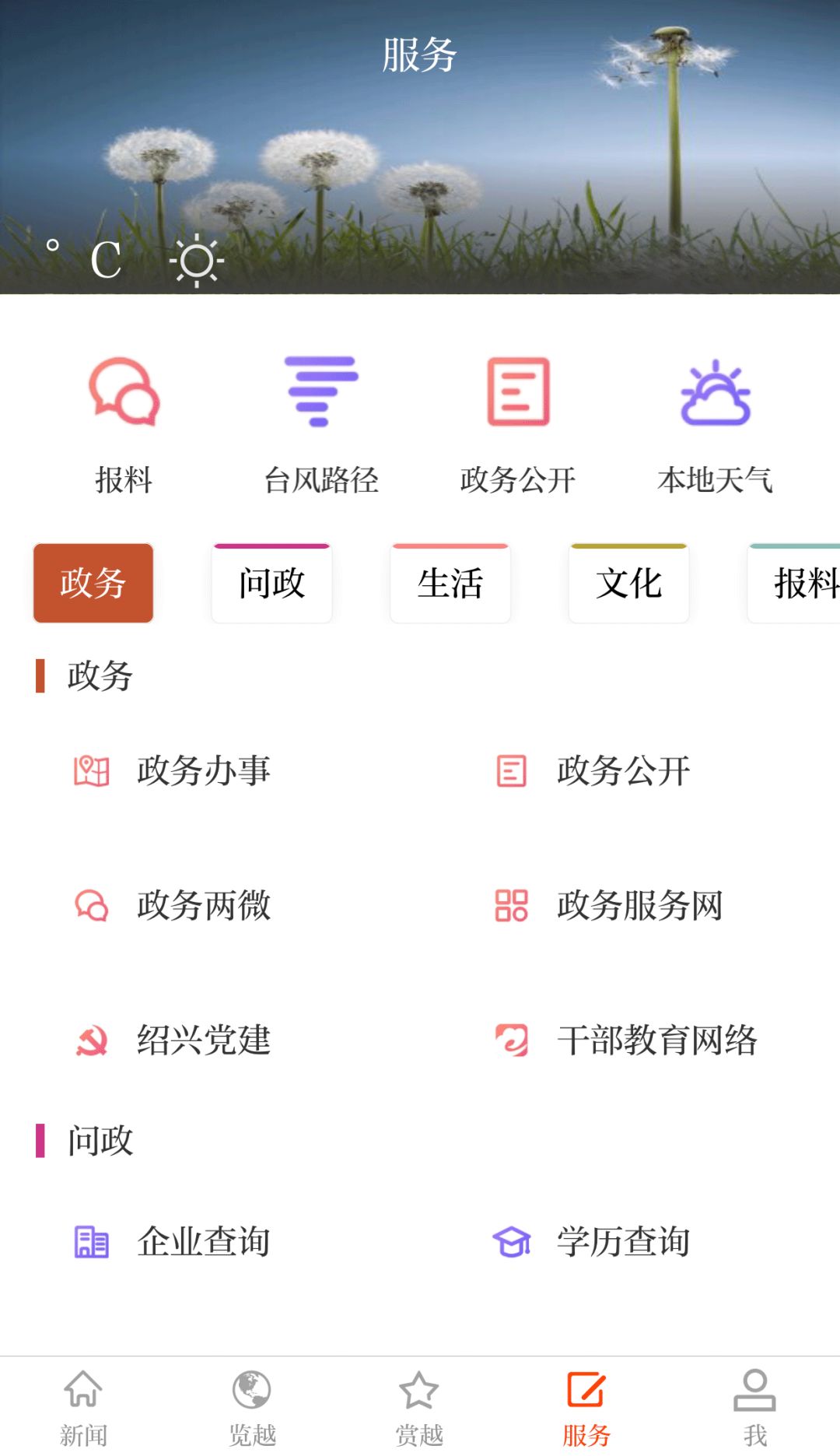The height and width of the screenshot is (1456, 840).
Task: Switch to the 生活 category tab
Action: [x=450, y=583]
